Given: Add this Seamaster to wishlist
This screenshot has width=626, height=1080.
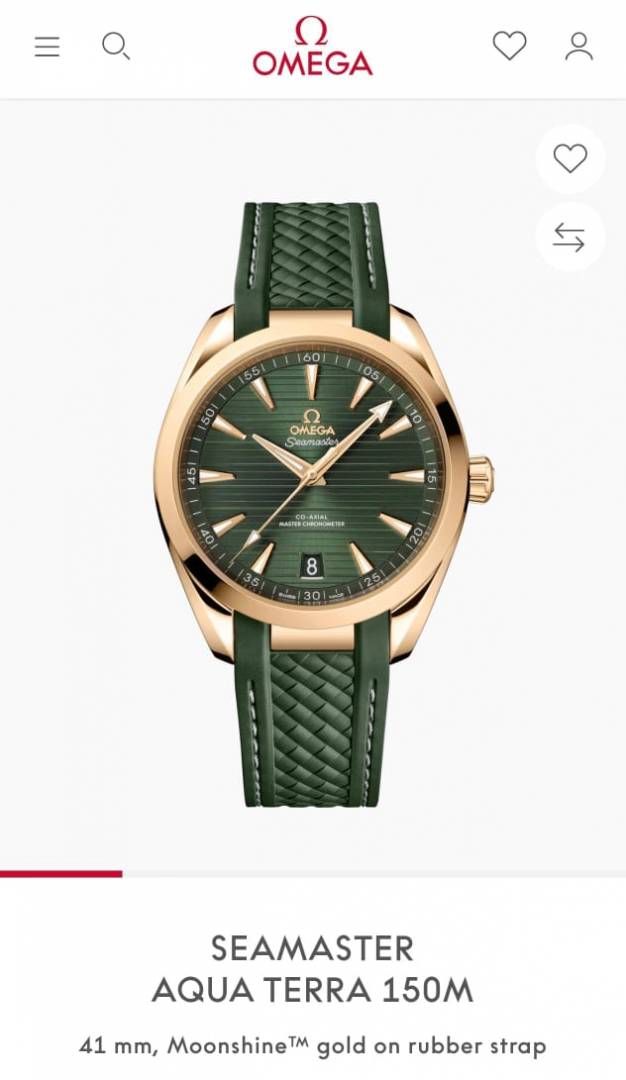Looking at the screenshot, I should [570, 159].
